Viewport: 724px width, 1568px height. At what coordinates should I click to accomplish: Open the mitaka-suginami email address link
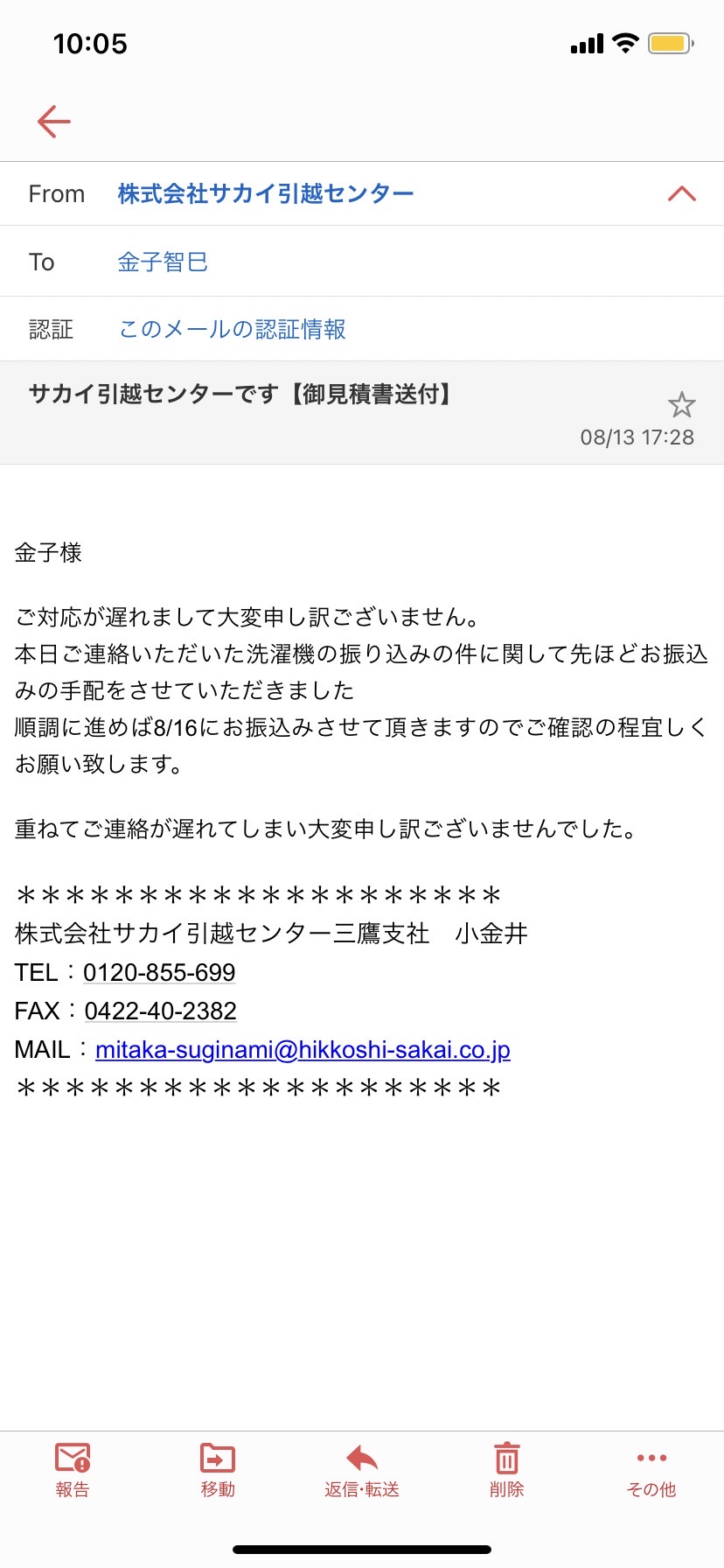pyautogui.click(x=303, y=1049)
